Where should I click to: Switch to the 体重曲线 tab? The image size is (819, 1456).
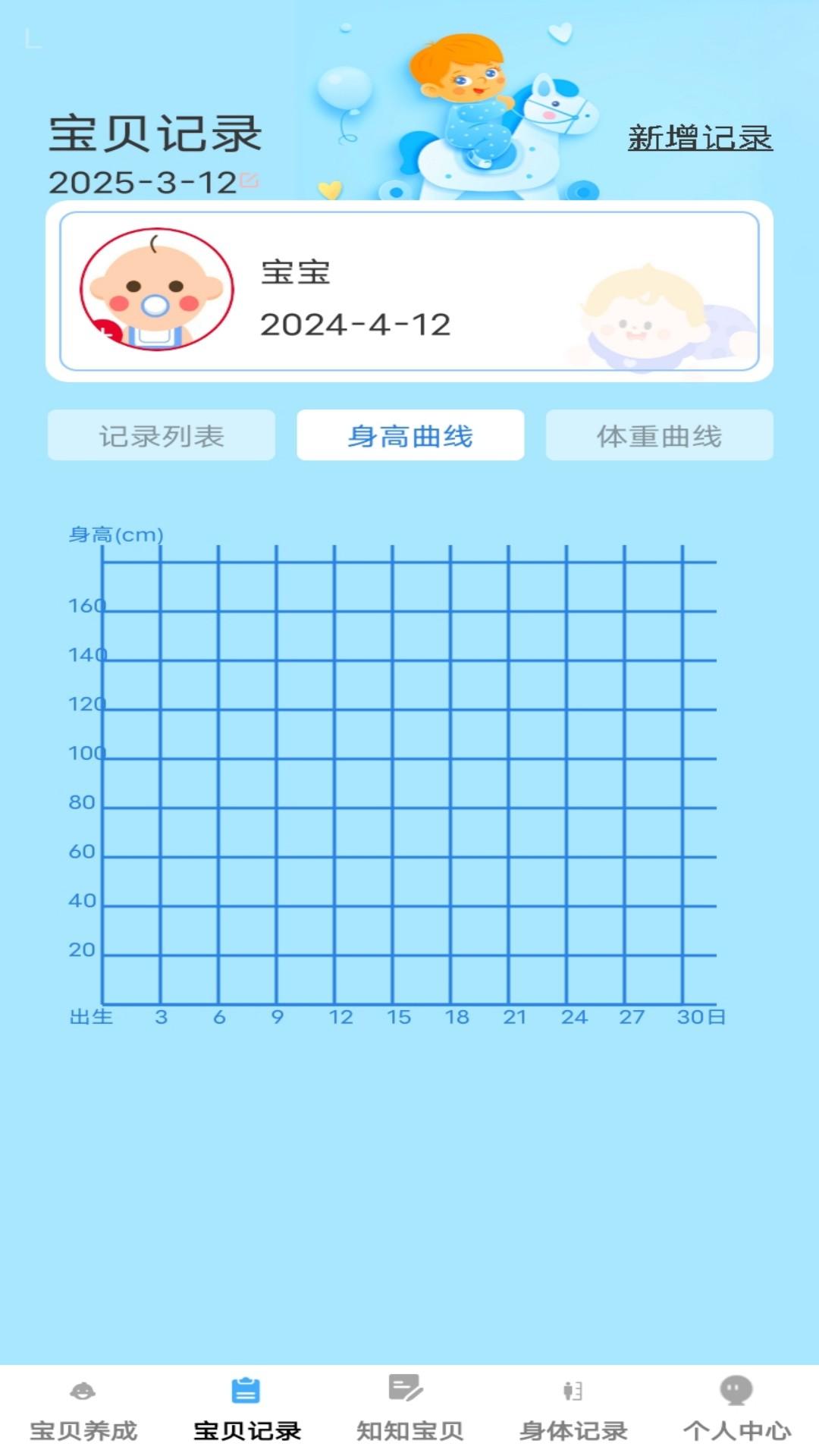pos(658,436)
